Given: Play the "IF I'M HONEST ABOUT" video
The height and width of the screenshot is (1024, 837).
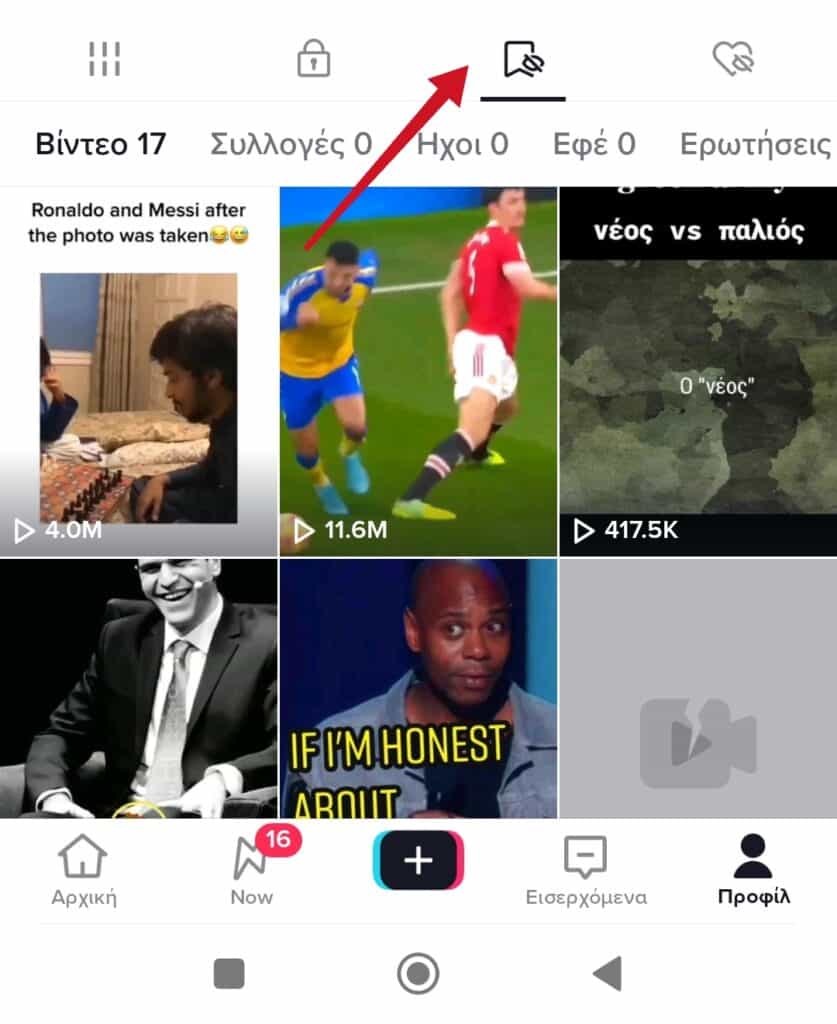Looking at the screenshot, I should pyautogui.click(x=418, y=688).
